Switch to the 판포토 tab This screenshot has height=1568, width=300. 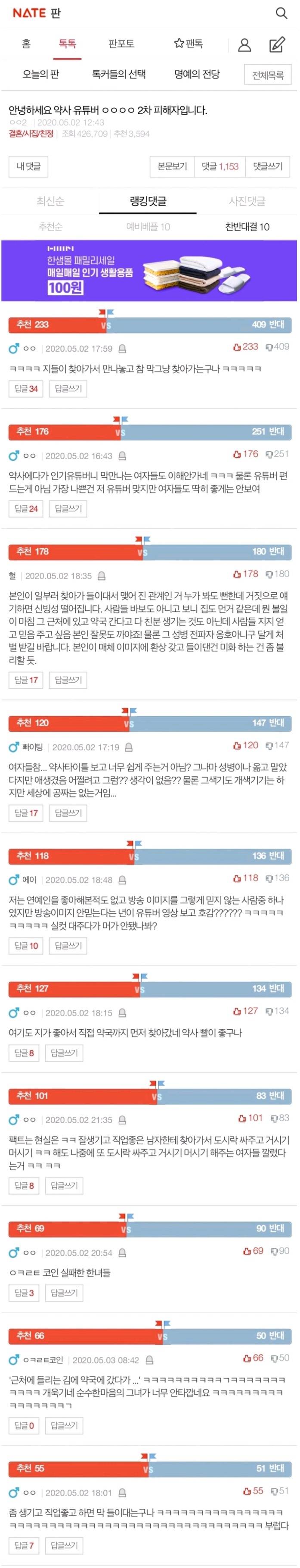point(121,44)
